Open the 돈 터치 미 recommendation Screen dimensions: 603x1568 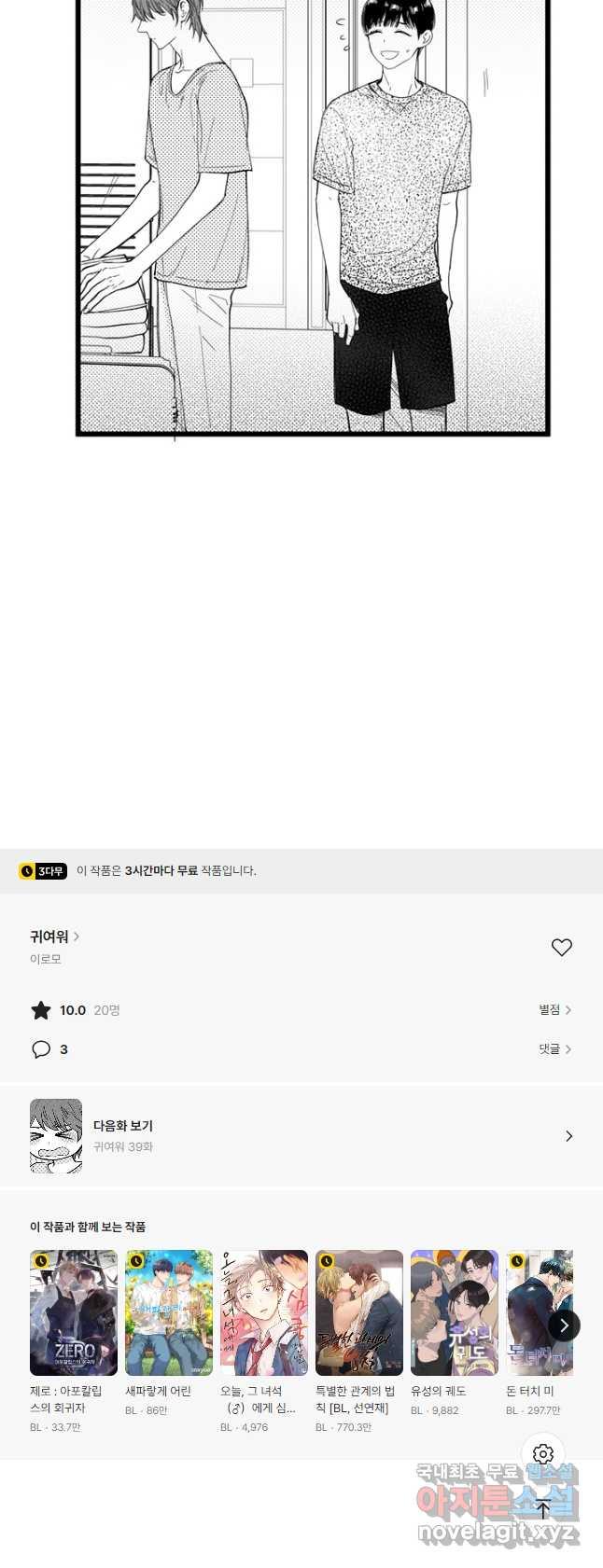pyautogui.click(x=532, y=1313)
